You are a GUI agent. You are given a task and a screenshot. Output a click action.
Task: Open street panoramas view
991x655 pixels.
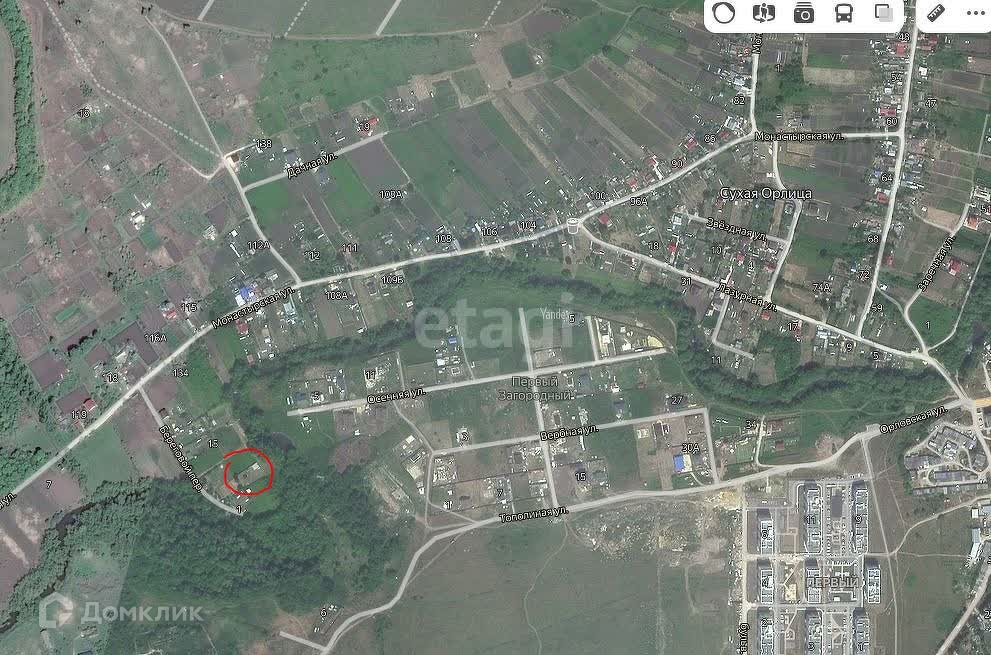coord(763,14)
